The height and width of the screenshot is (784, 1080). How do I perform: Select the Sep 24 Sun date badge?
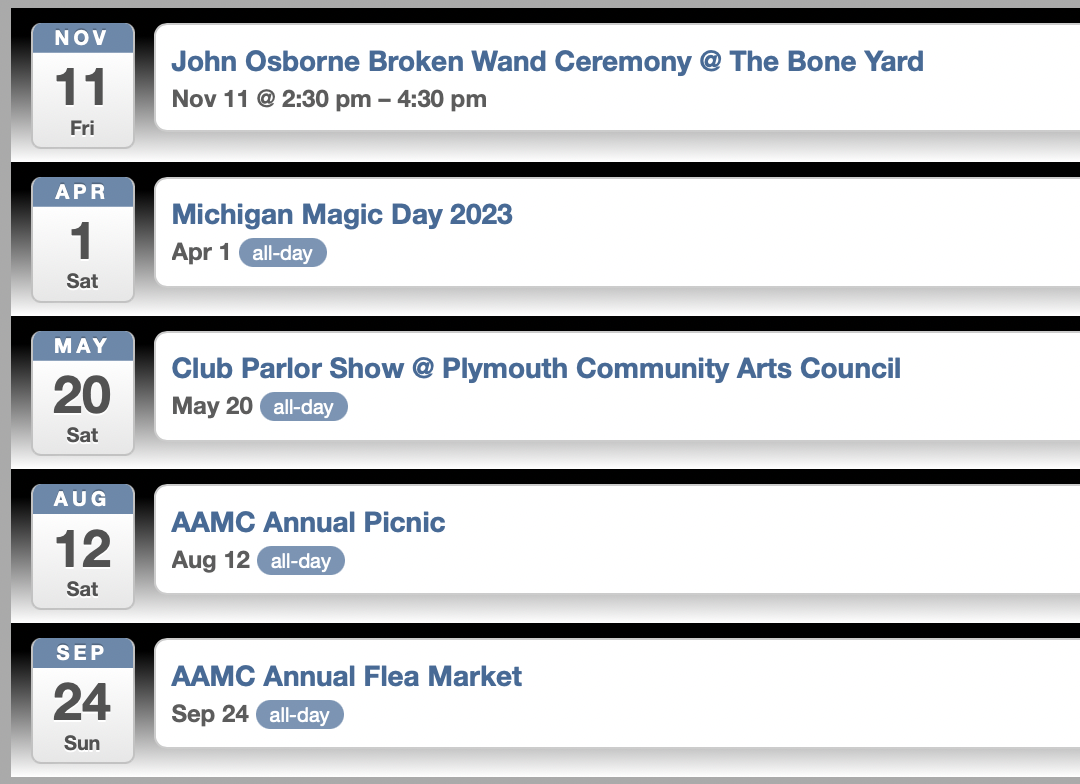[83, 702]
